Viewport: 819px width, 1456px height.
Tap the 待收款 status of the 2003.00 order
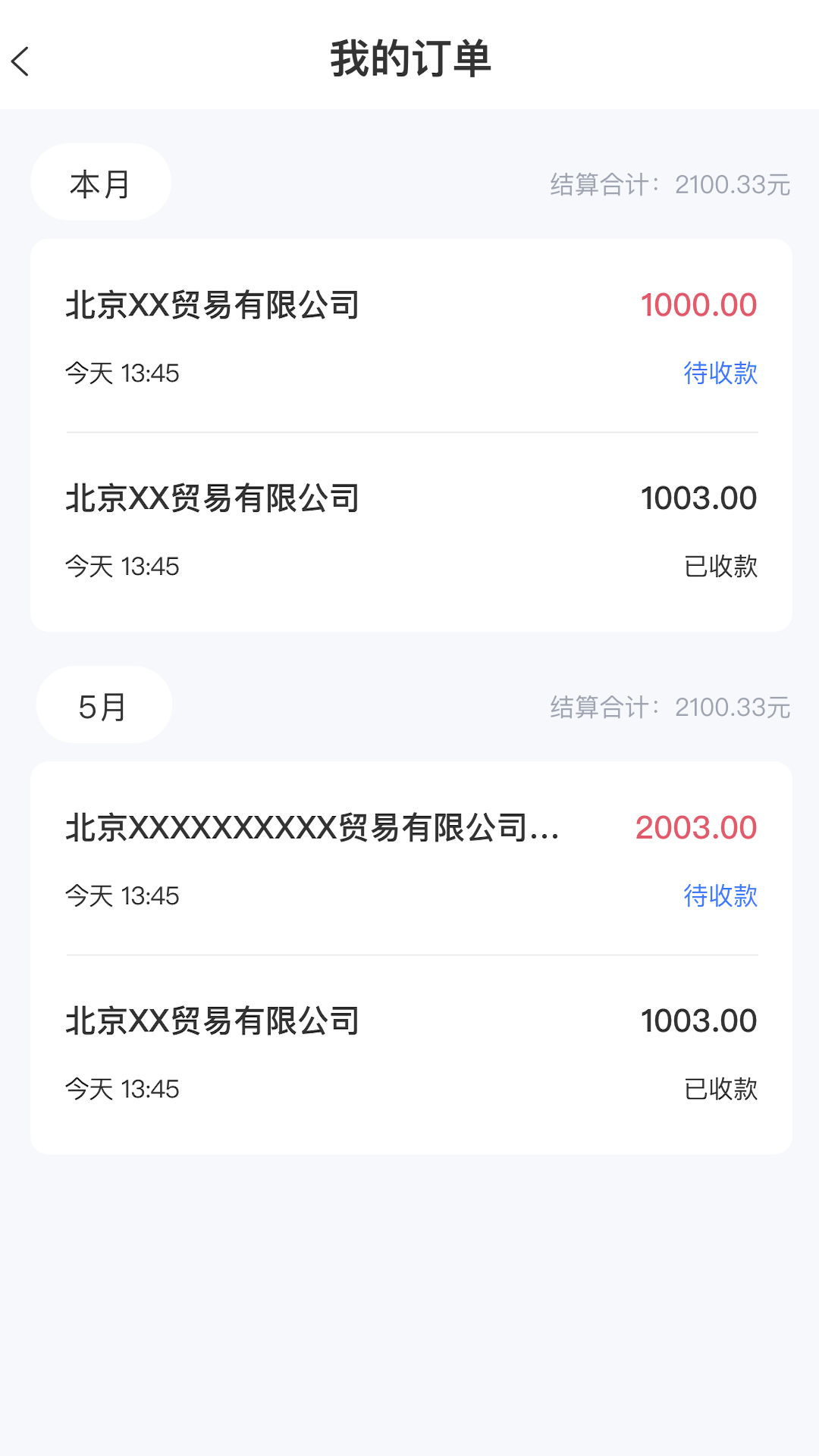coord(720,896)
